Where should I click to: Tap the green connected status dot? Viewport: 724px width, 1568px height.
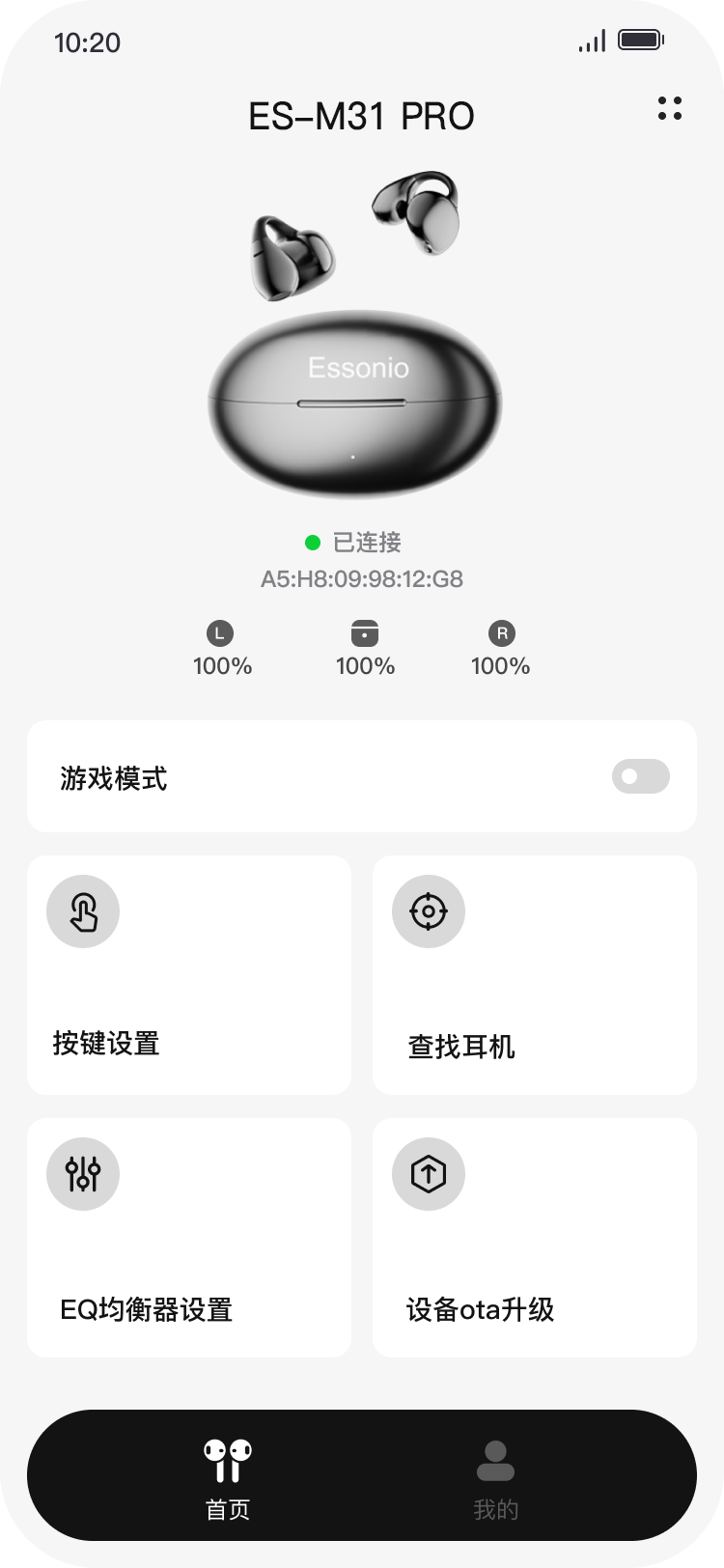point(312,543)
